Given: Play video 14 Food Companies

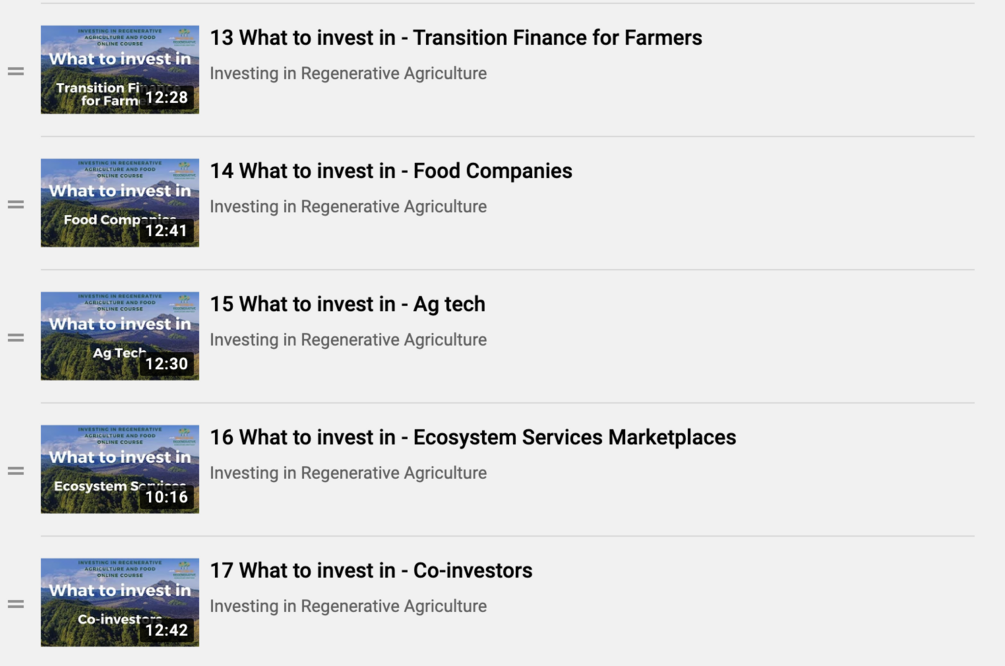Looking at the screenshot, I should pos(119,203).
